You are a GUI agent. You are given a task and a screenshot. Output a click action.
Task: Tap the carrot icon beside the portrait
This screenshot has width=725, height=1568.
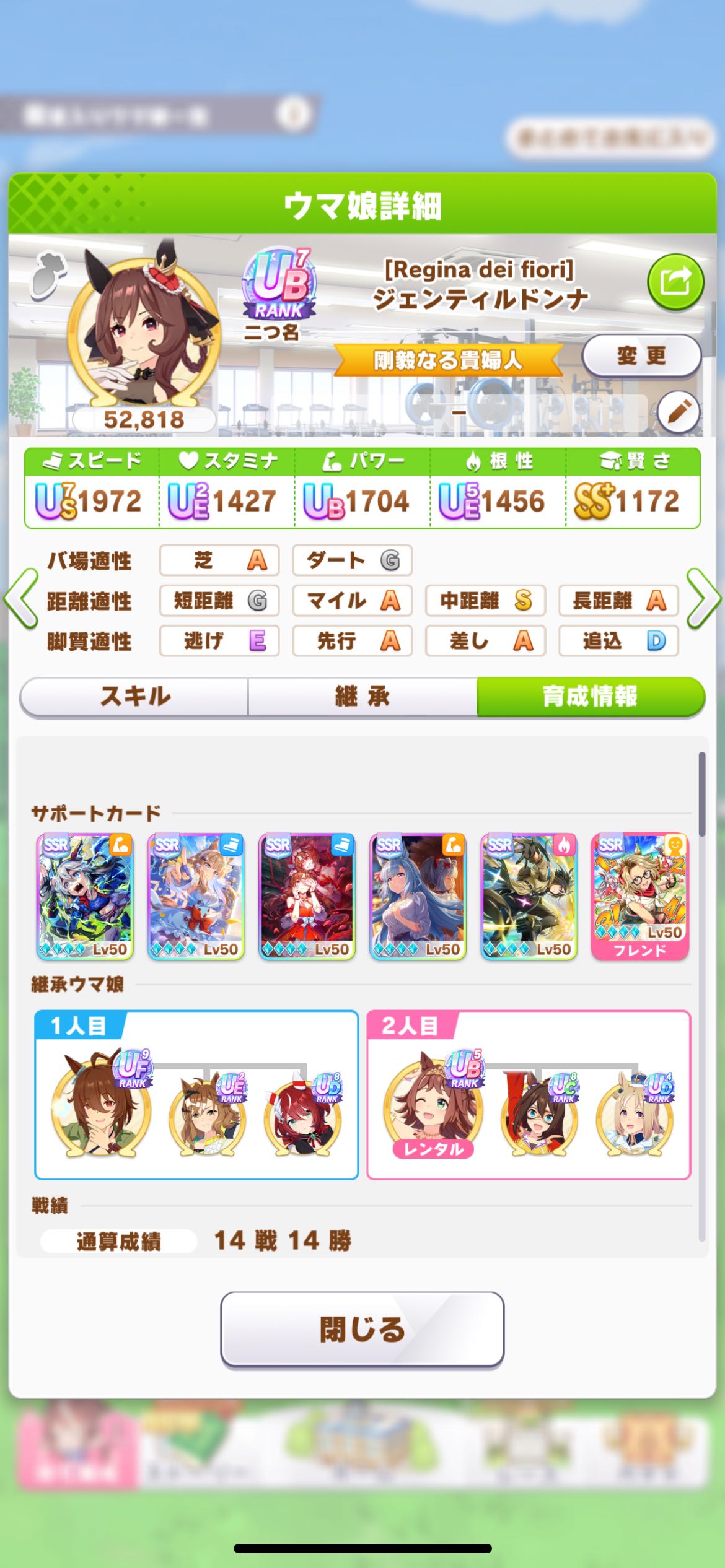pyautogui.click(x=48, y=272)
